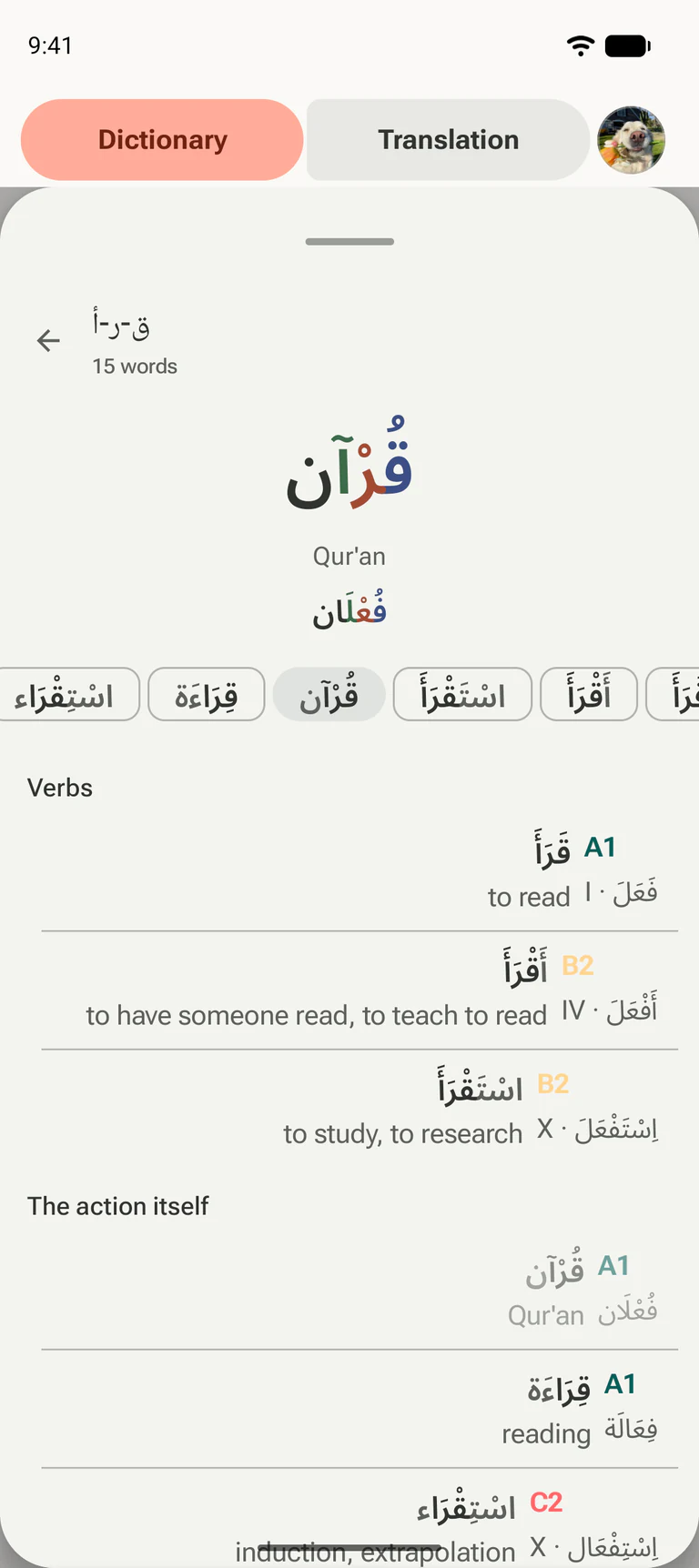Image resolution: width=699 pixels, height=1568 pixels.
Task: Go back with the arrow icon
Action: tap(48, 341)
